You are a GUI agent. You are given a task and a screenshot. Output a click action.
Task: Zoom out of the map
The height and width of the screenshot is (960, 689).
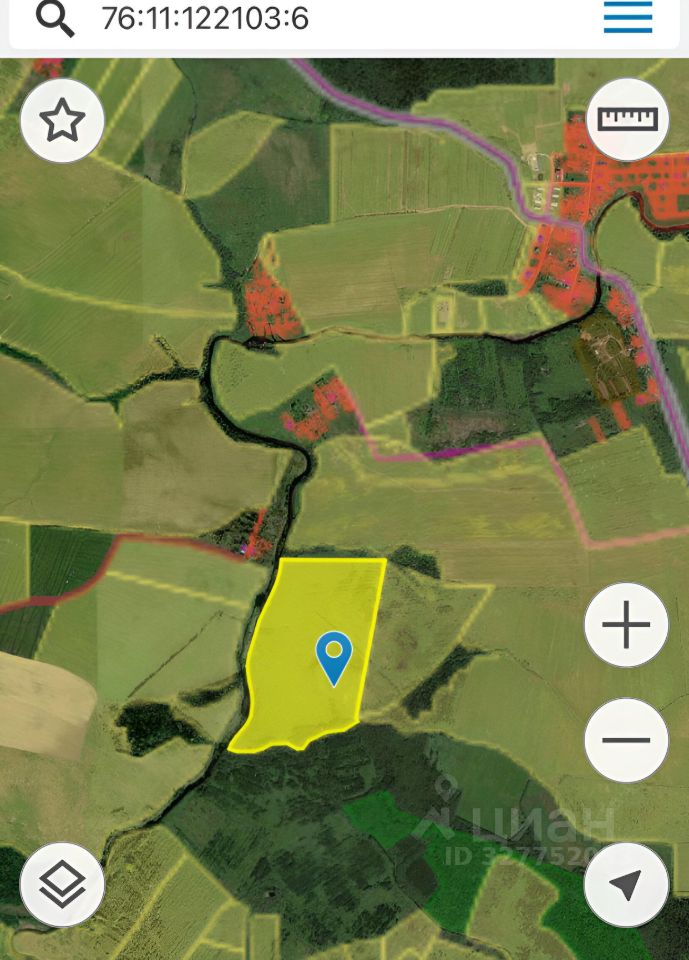pos(626,740)
